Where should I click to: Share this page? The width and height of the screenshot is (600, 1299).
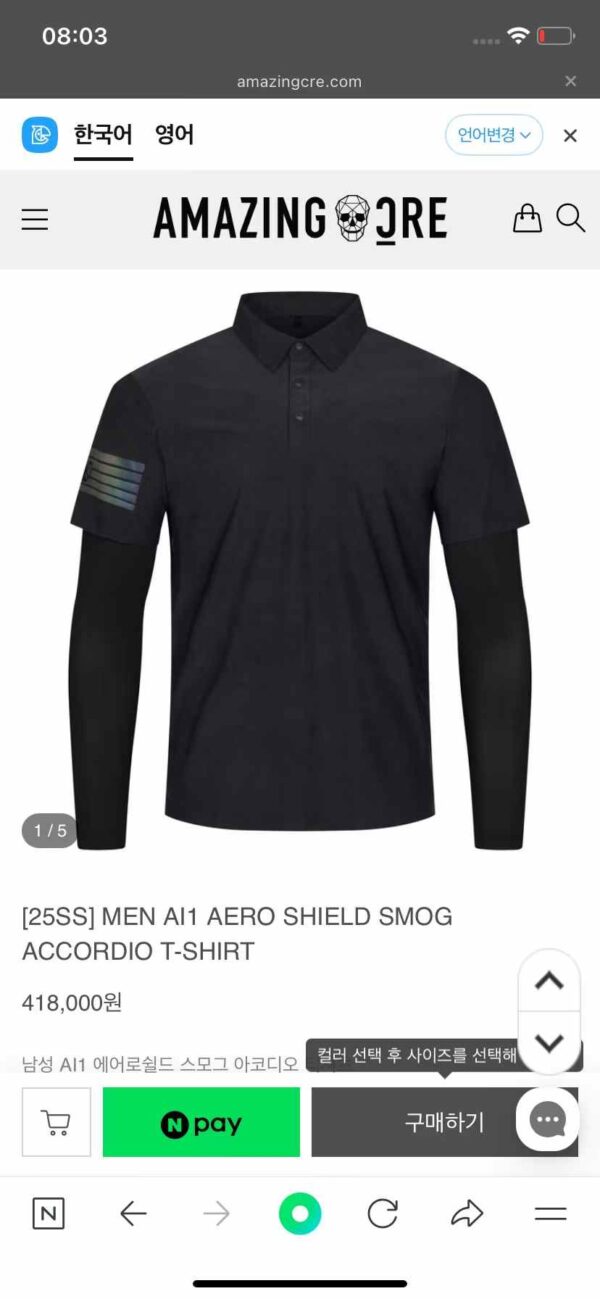coord(466,1214)
